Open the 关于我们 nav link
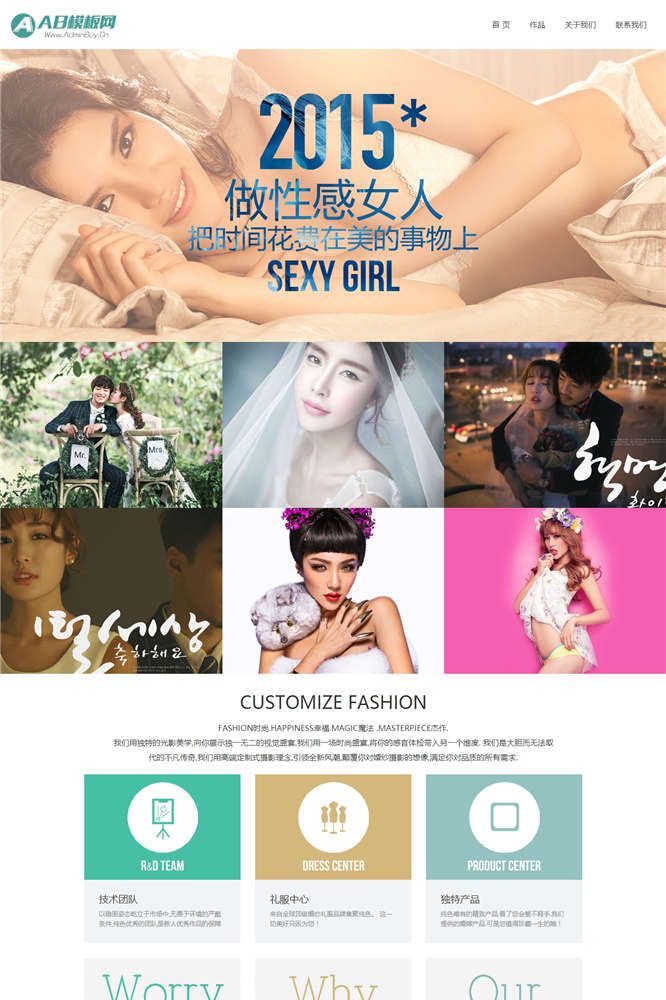Screen dimensions: 666x1000 pyautogui.click(x=579, y=25)
